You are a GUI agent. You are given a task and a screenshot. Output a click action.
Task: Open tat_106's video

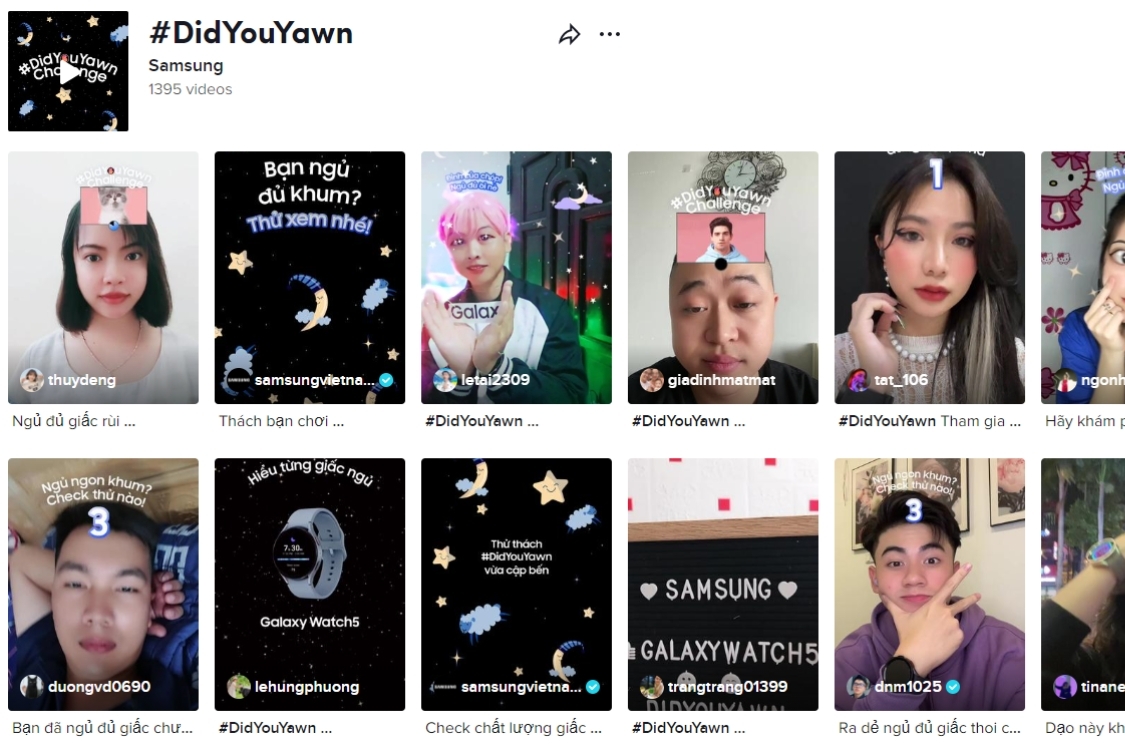[929, 277]
